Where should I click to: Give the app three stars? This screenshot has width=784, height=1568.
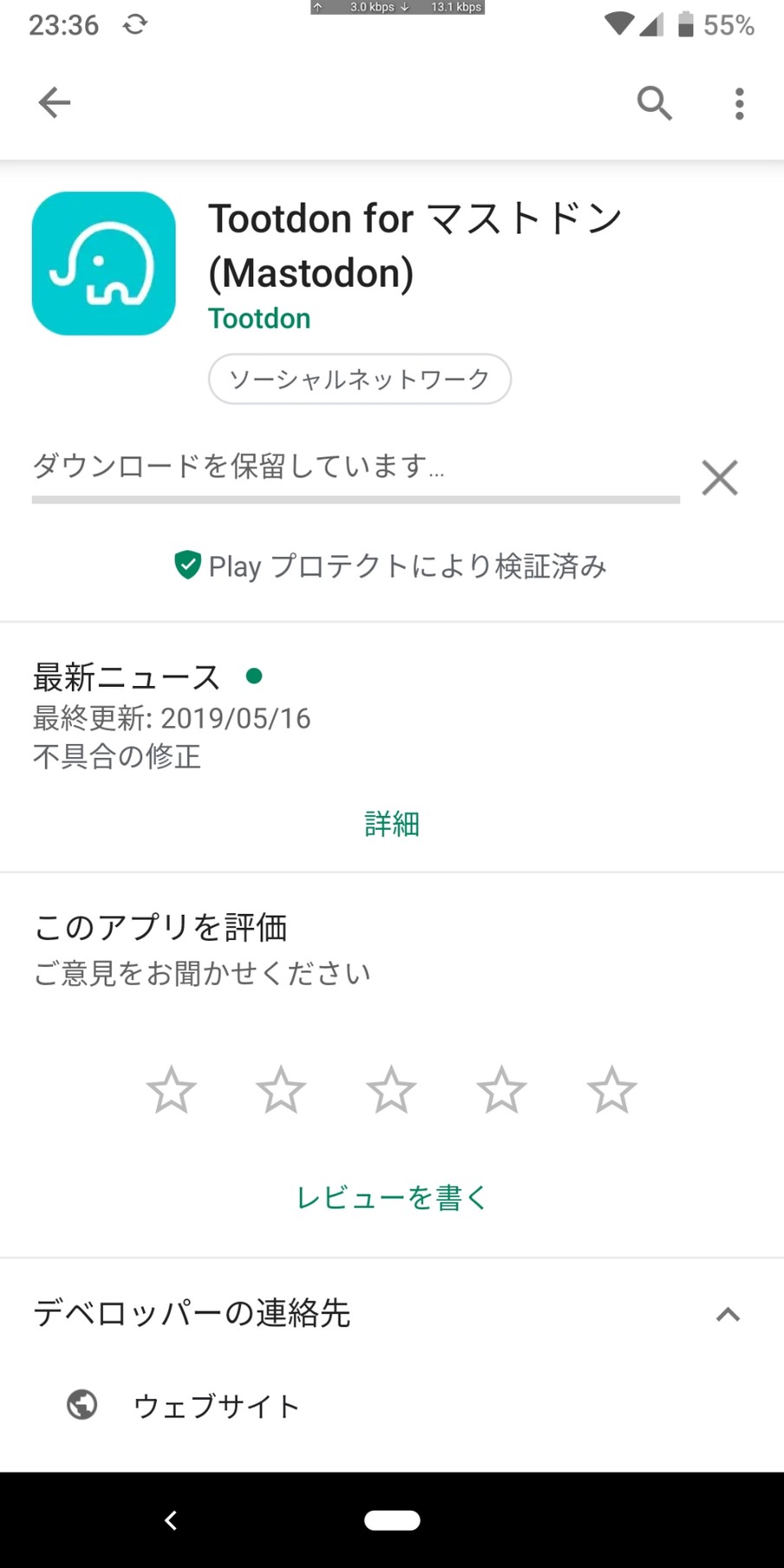(x=392, y=1089)
